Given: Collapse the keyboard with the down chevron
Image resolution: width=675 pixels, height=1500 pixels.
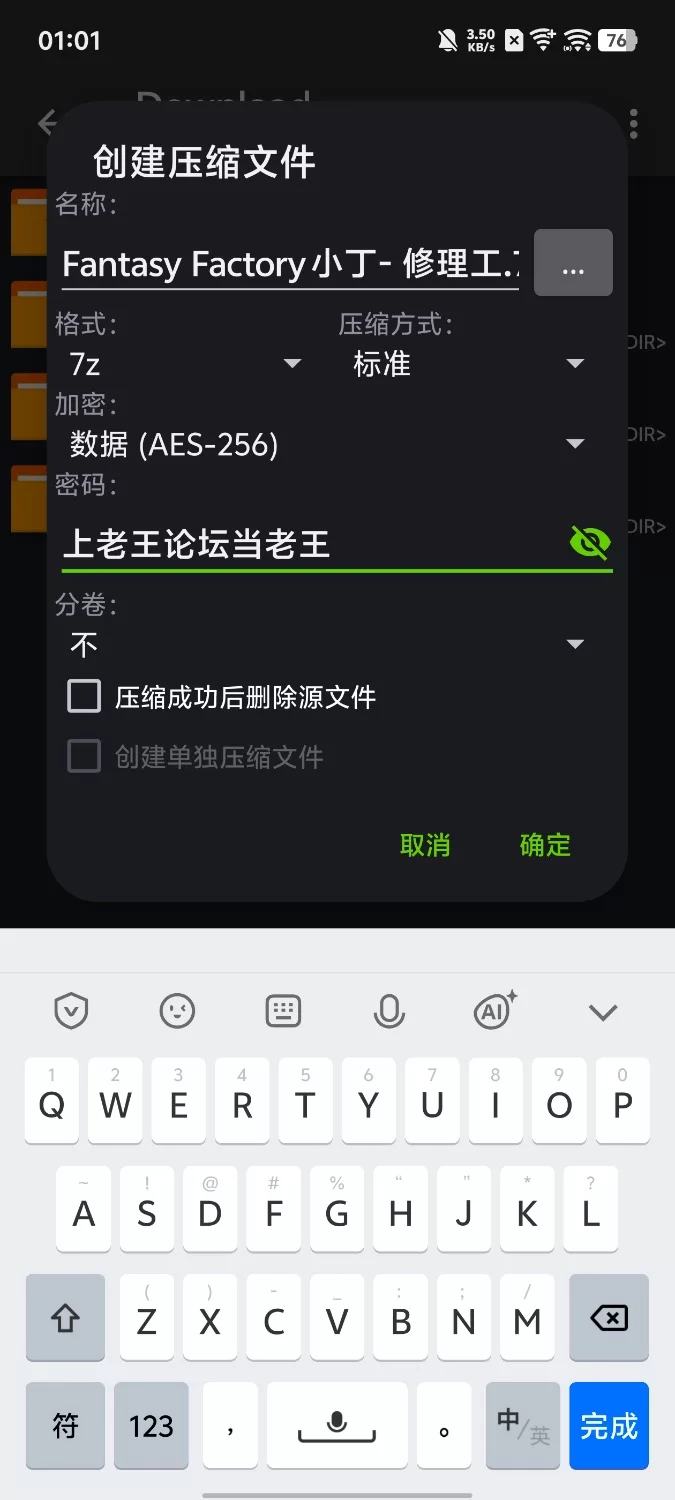Looking at the screenshot, I should point(603,1012).
